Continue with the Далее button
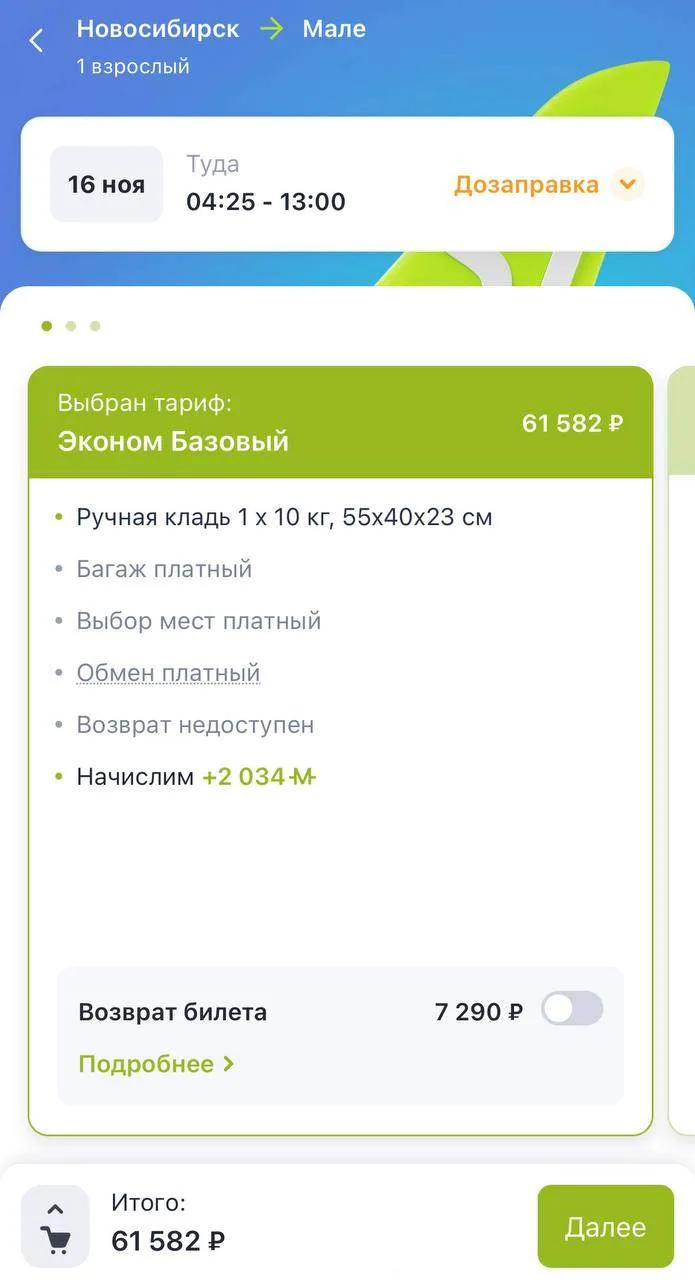Viewport: 695px width, 1280px height. click(x=605, y=1227)
